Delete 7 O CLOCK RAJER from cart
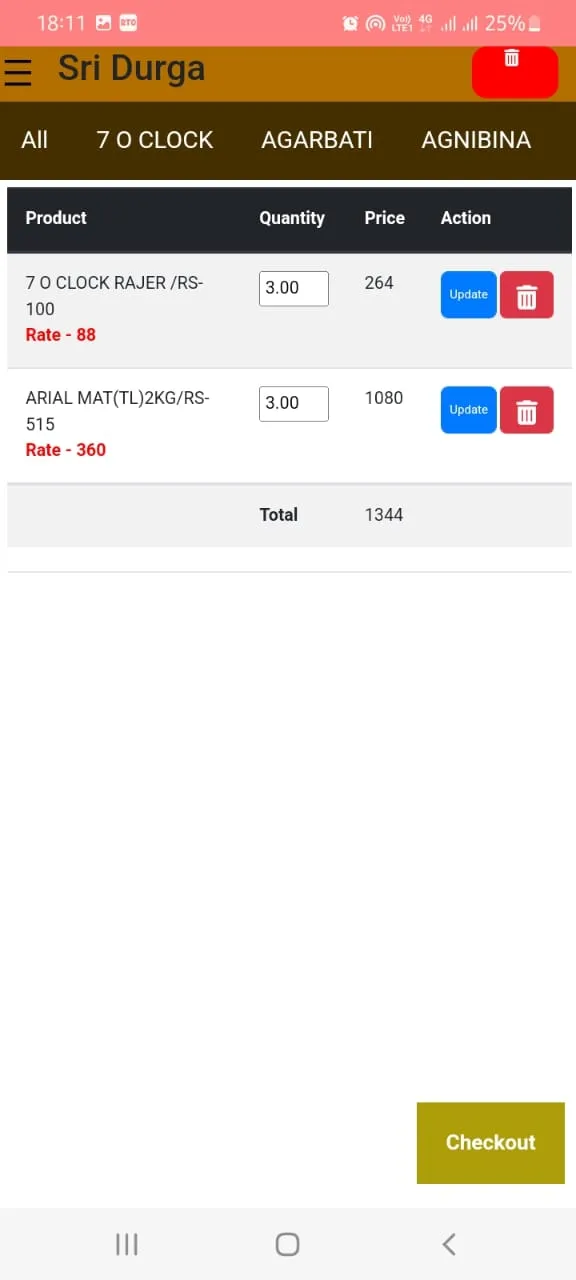 coord(527,295)
